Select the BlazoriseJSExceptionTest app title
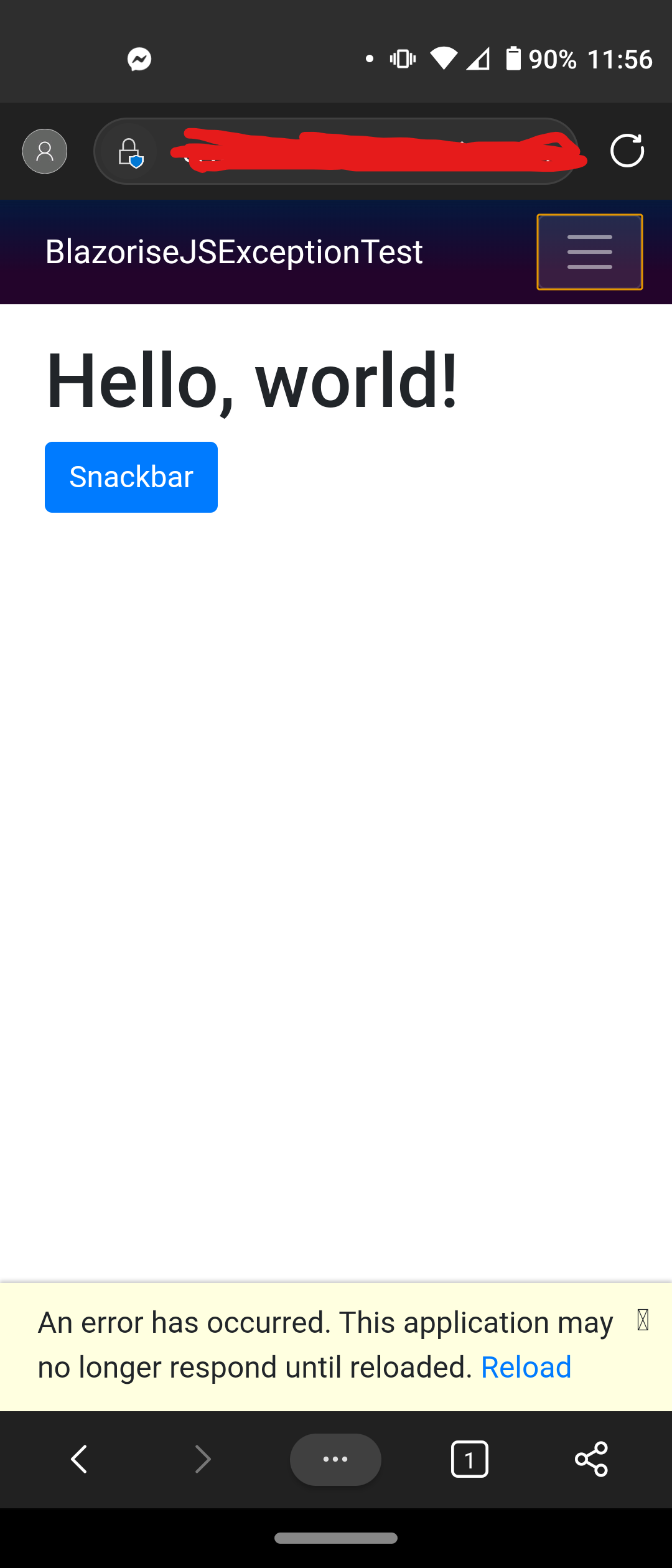The image size is (672, 1568). click(233, 251)
